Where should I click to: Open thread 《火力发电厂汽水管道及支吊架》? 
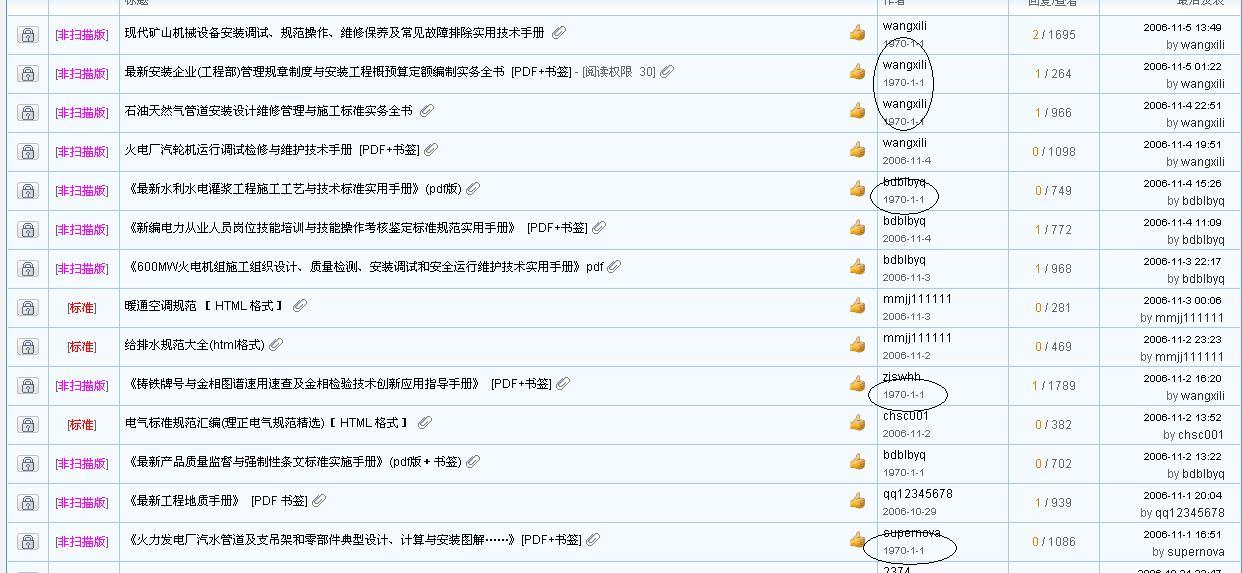[320, 540]
